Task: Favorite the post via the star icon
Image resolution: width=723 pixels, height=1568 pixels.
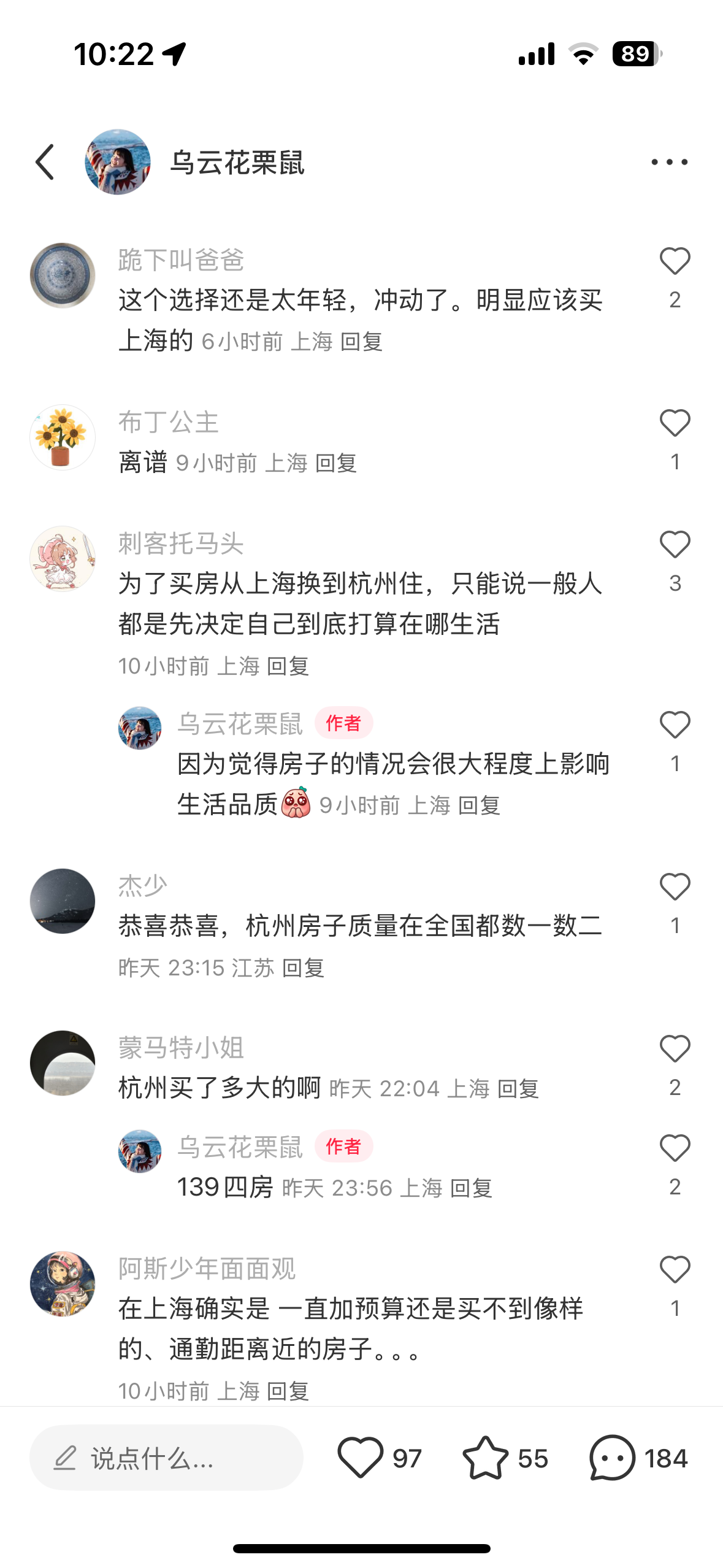Action: [485, 1458]
